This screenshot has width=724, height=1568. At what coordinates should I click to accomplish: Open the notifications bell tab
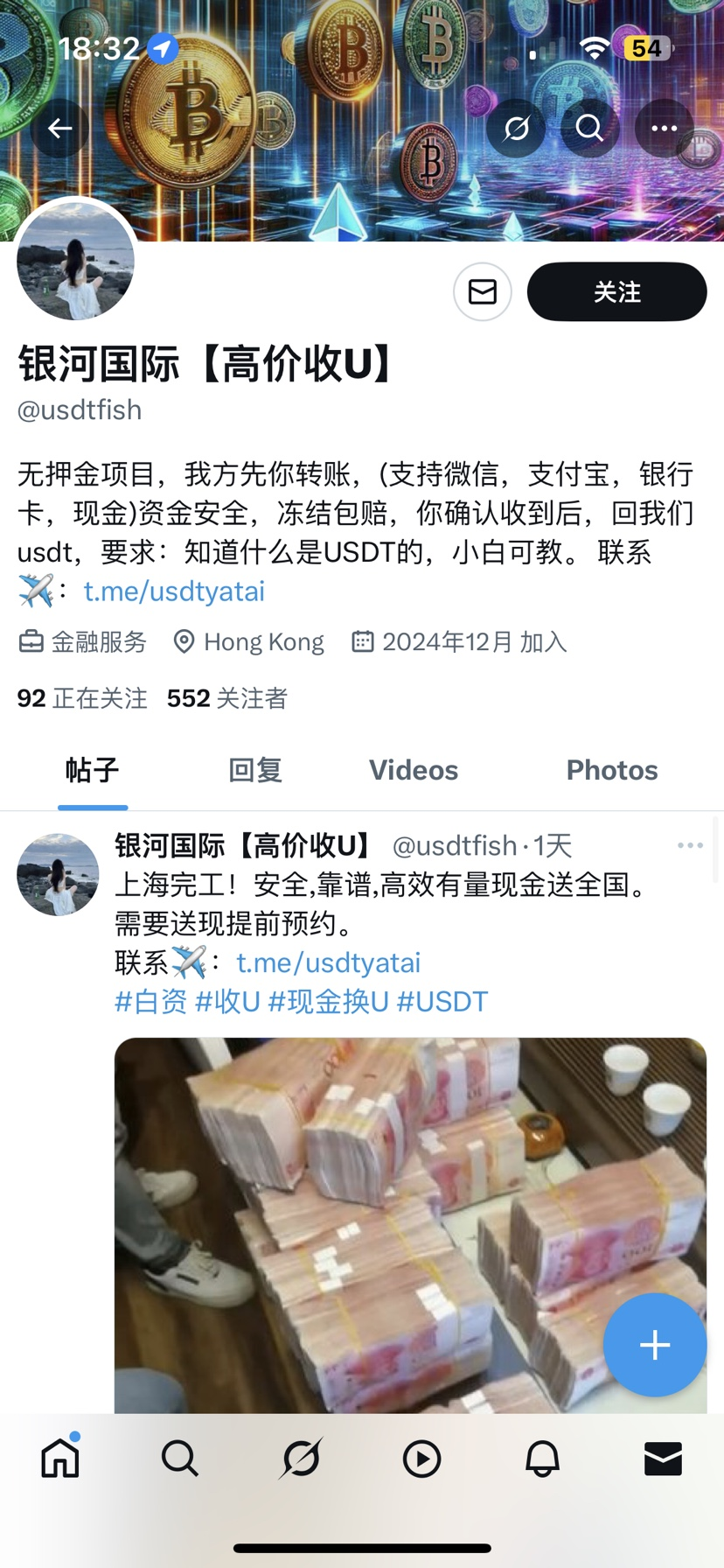[x=542, y=1459]
